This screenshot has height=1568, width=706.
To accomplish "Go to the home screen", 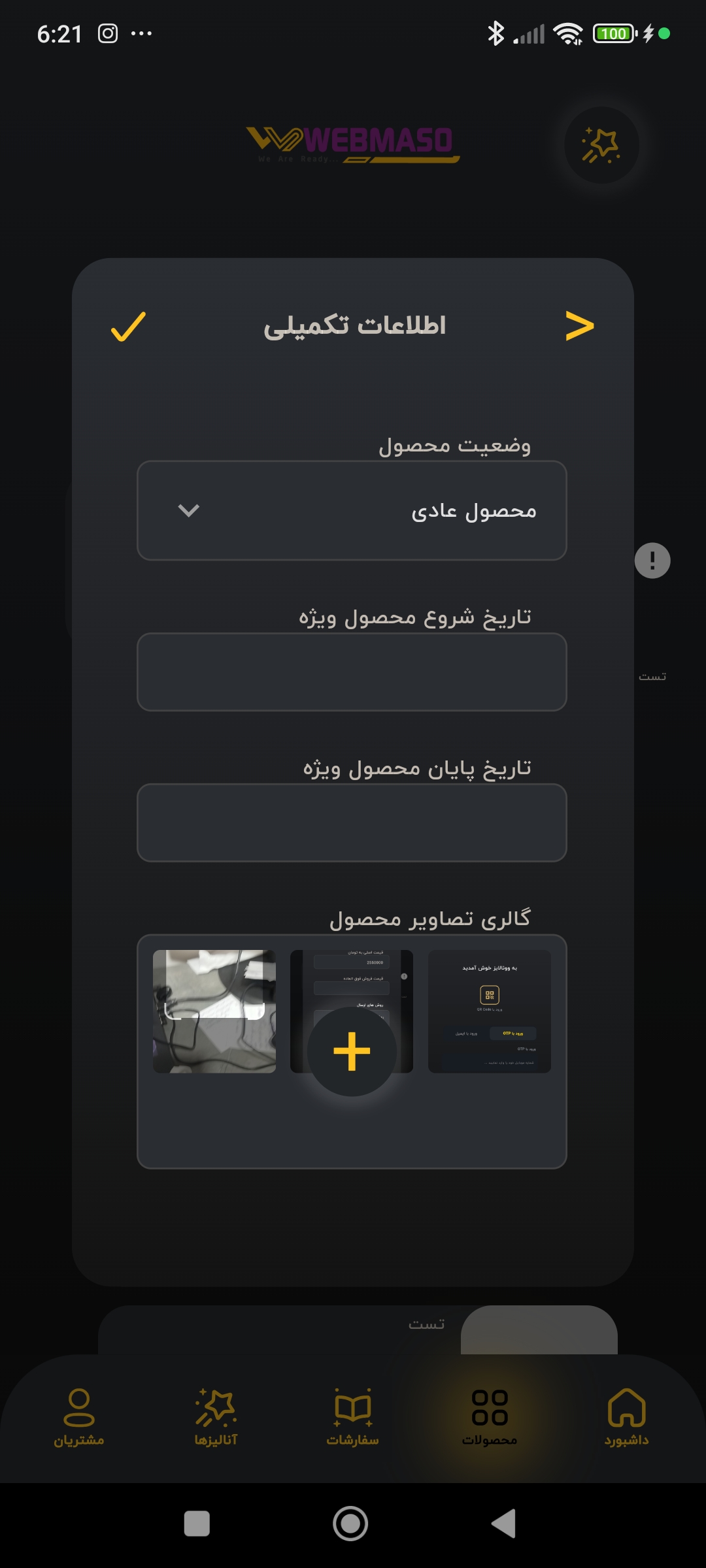I will pyautogui.click(x=350, y=1524).
